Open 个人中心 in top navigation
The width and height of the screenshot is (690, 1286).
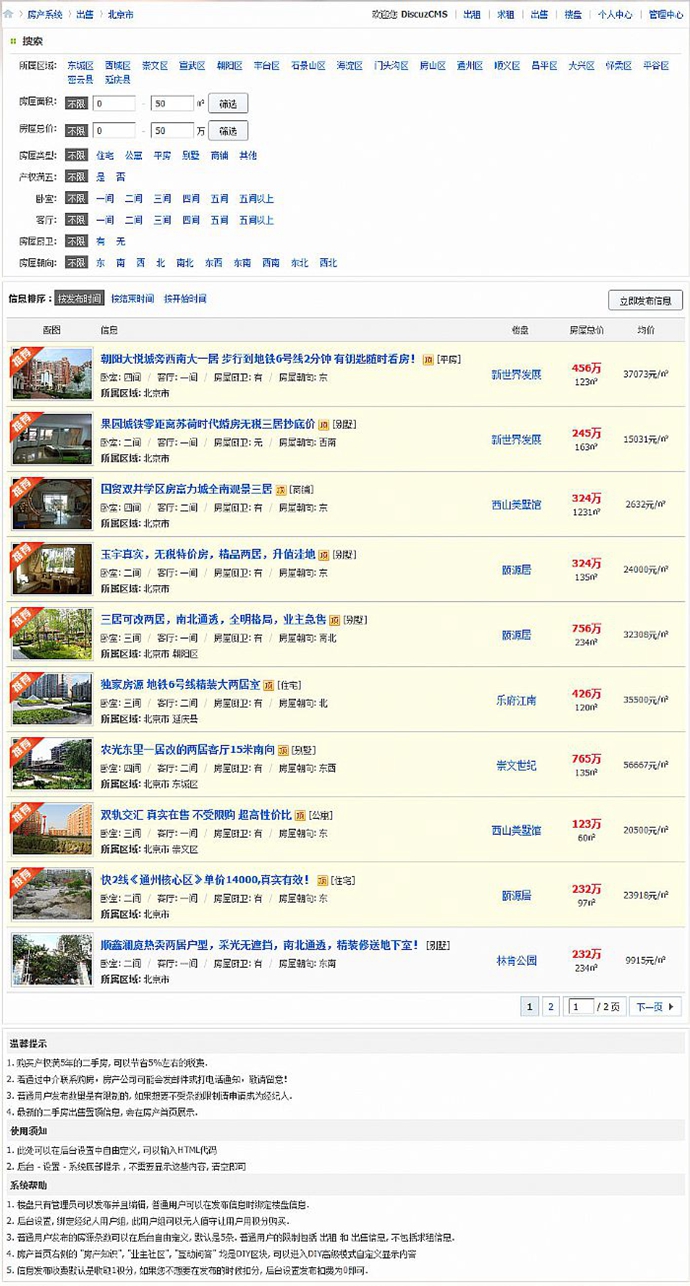click(x=614, y=15)
